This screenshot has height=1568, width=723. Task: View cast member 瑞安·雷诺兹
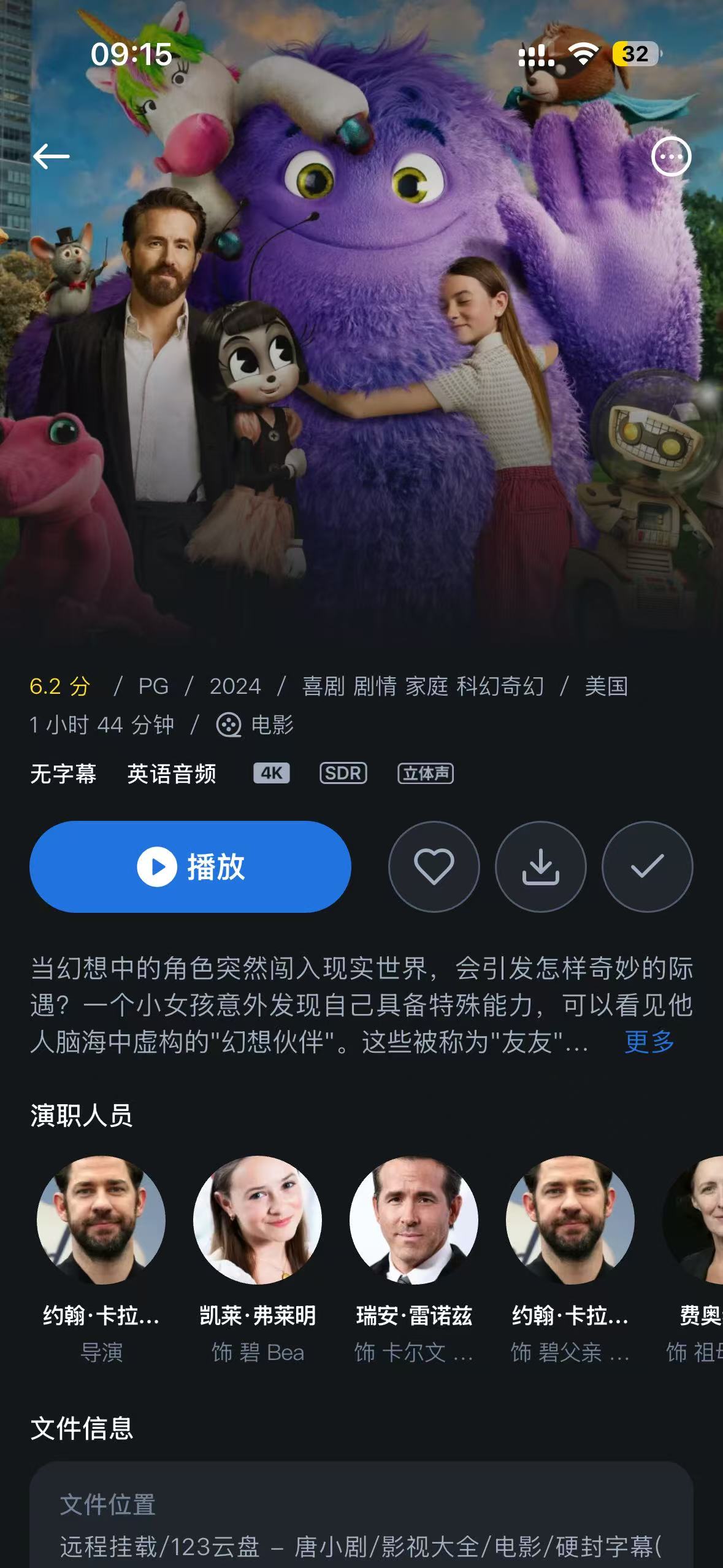(414, 1220)
